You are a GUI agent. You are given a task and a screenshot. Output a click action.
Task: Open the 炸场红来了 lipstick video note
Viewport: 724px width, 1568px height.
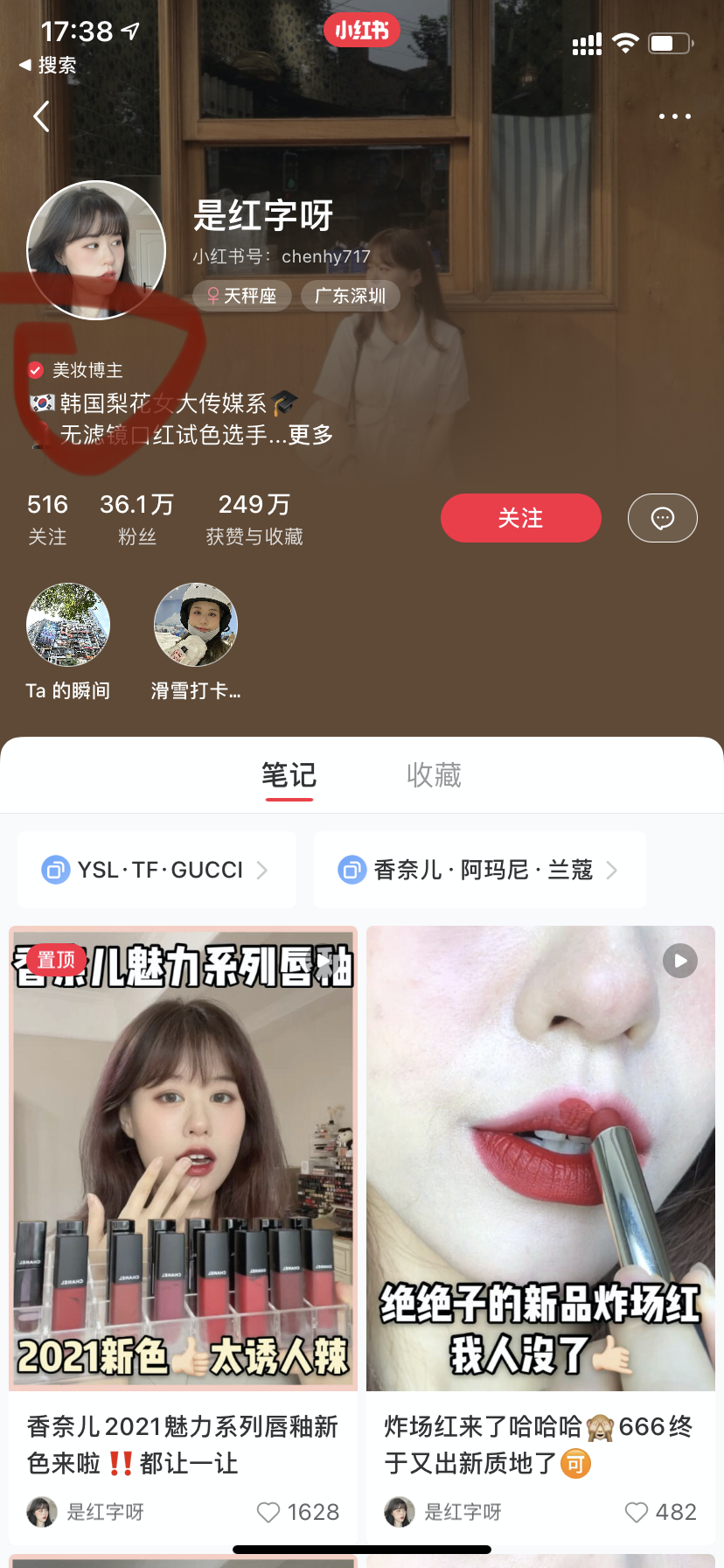click(540, 1158)
